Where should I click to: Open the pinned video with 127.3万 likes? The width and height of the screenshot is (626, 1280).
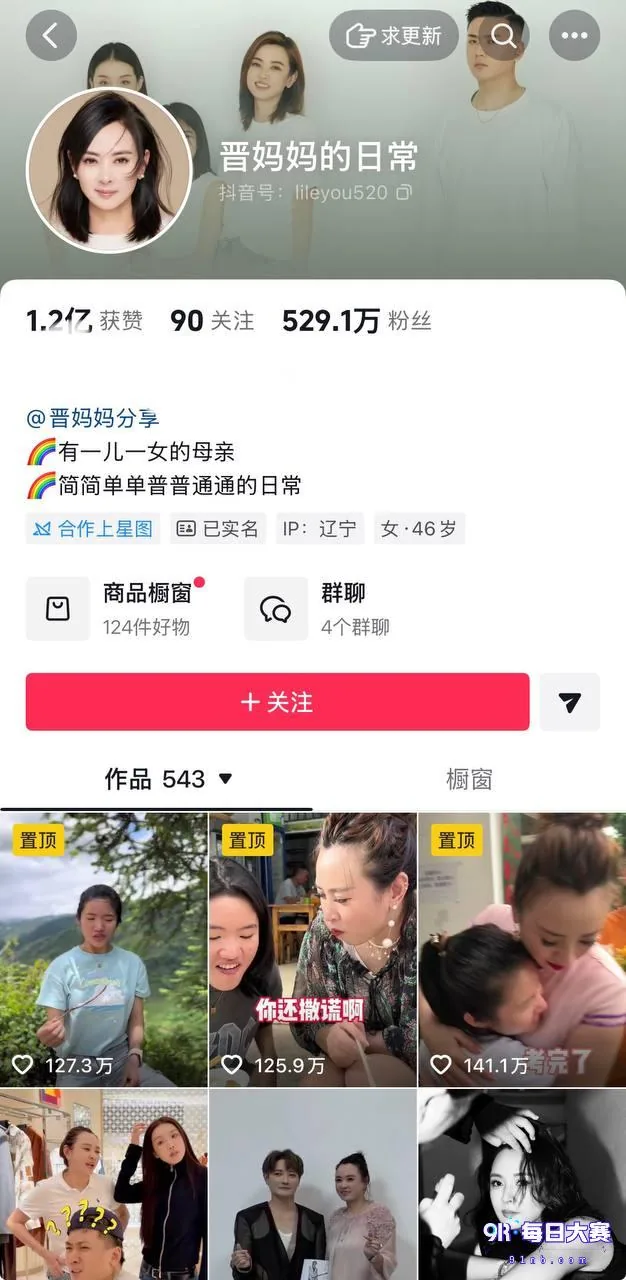coord(104,950)
